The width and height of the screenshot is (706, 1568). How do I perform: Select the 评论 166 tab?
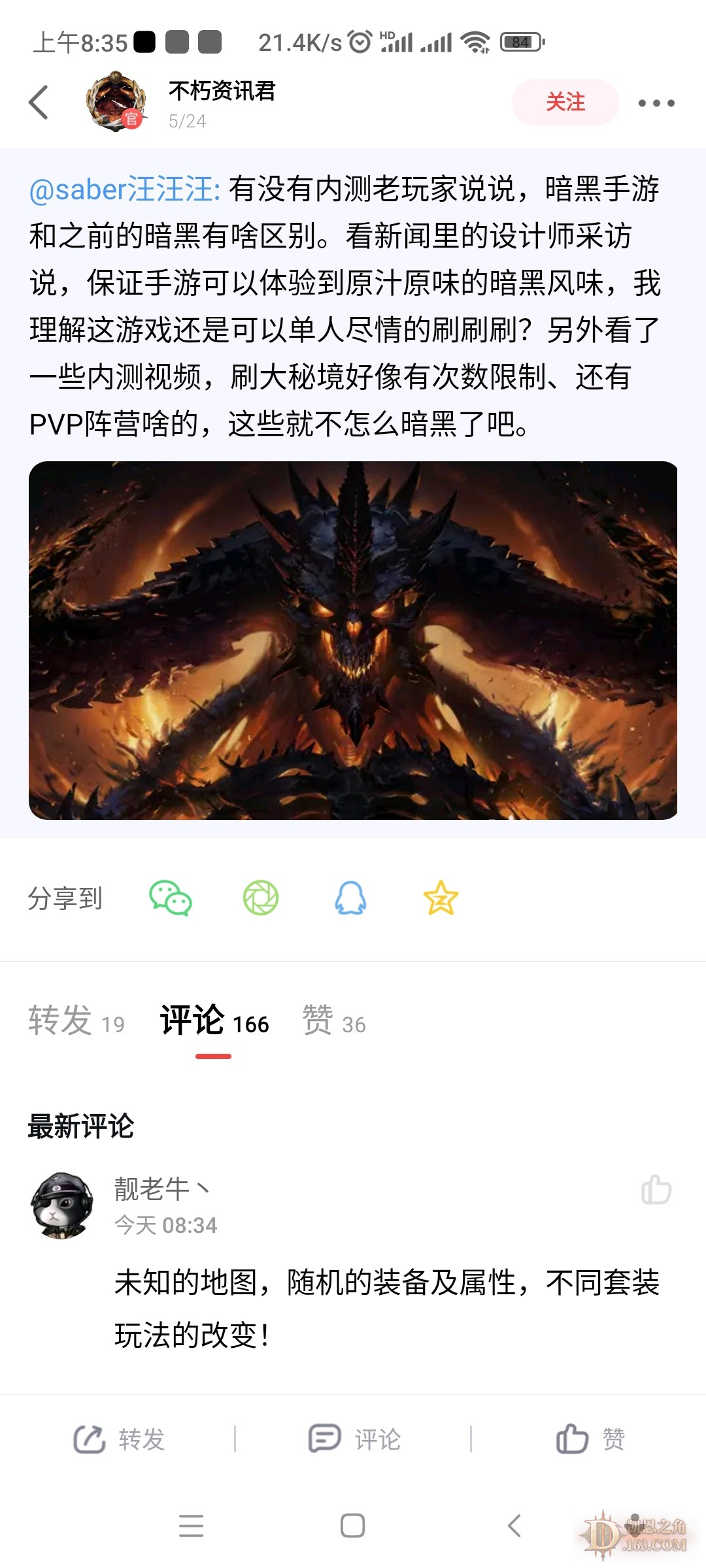click(x=214, y=1021)
